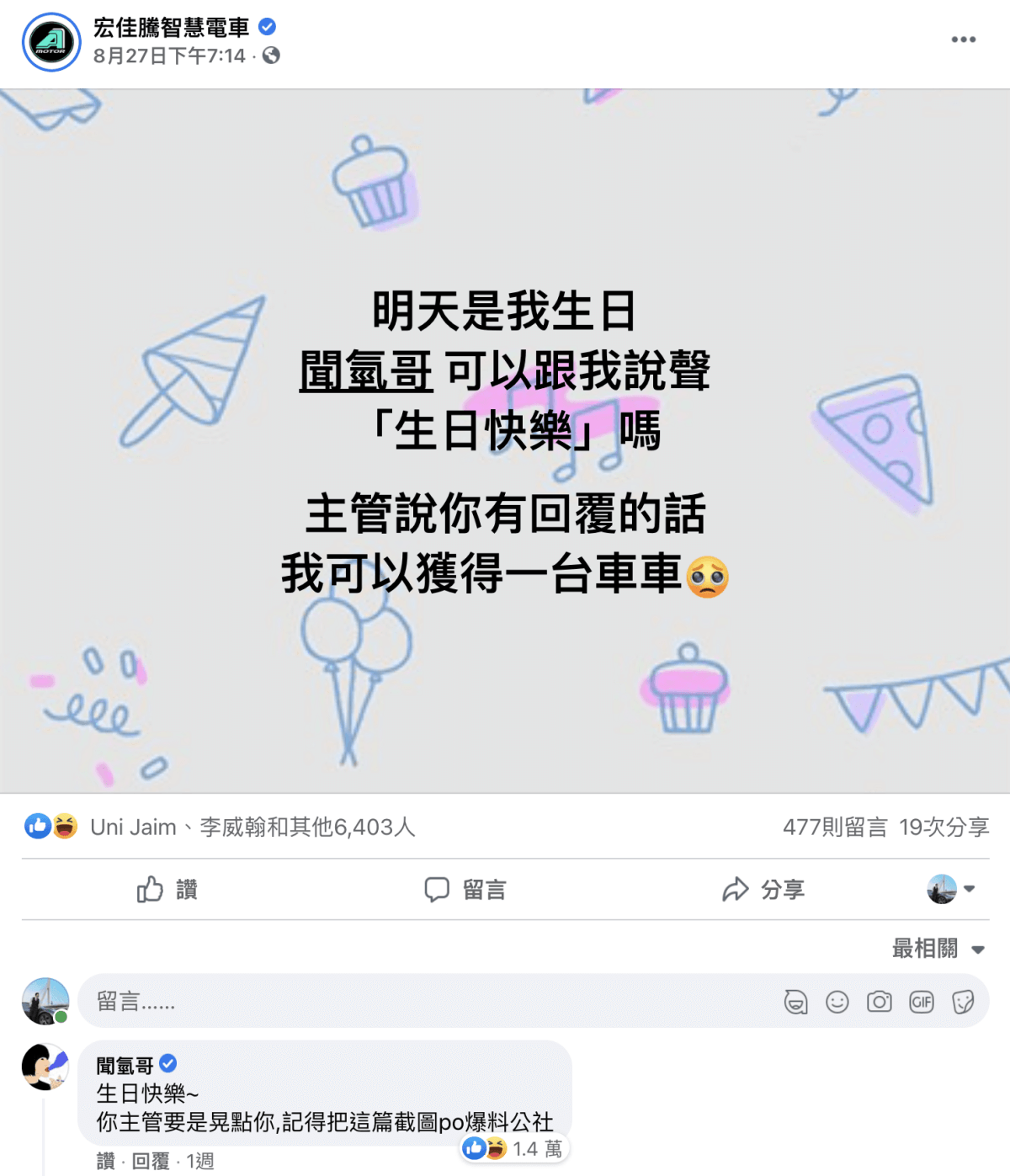Screen dimensions: 1010x1176
Task: Open the 最相關 comment sorting dropdown
Action: (x=938, y=949)
